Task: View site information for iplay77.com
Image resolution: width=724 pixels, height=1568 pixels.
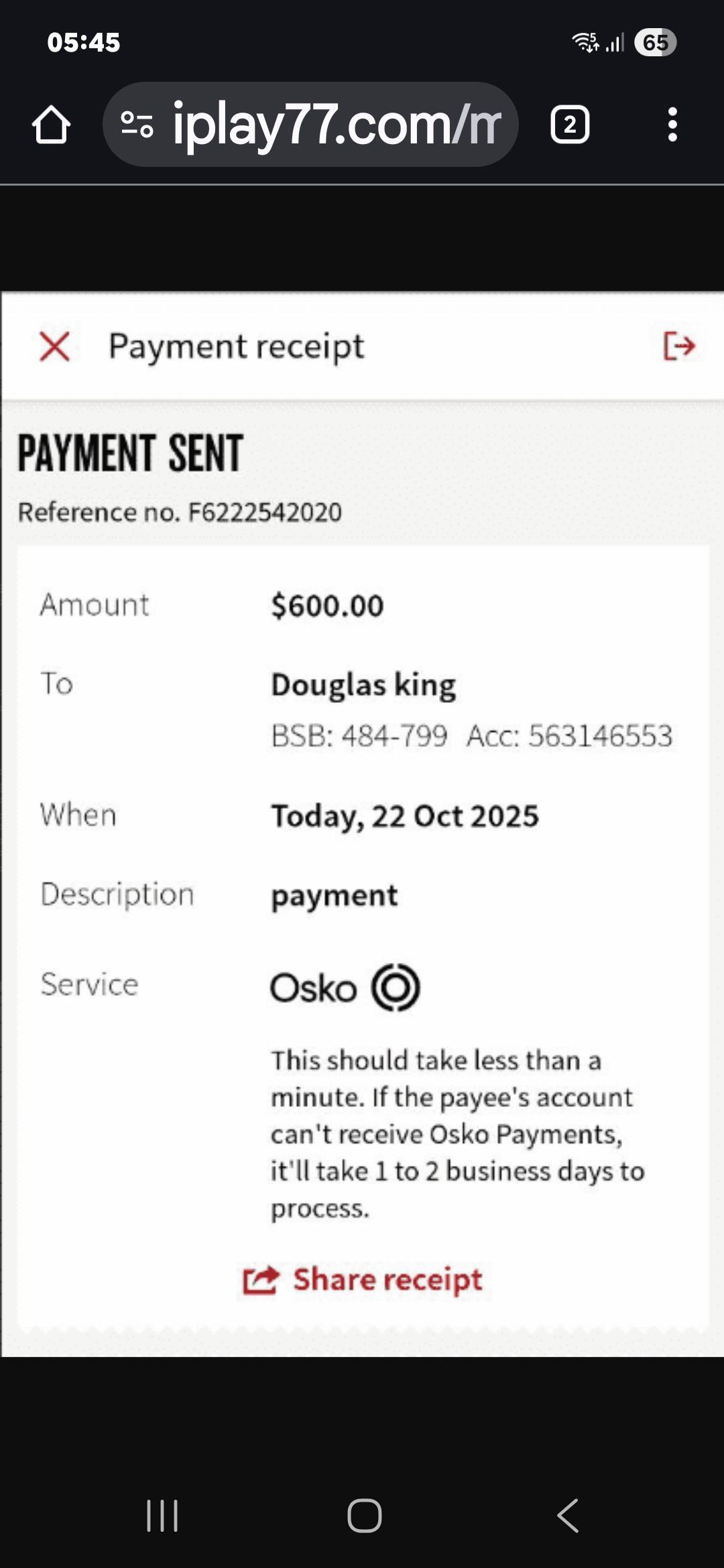Action: (x=137, y=125)
